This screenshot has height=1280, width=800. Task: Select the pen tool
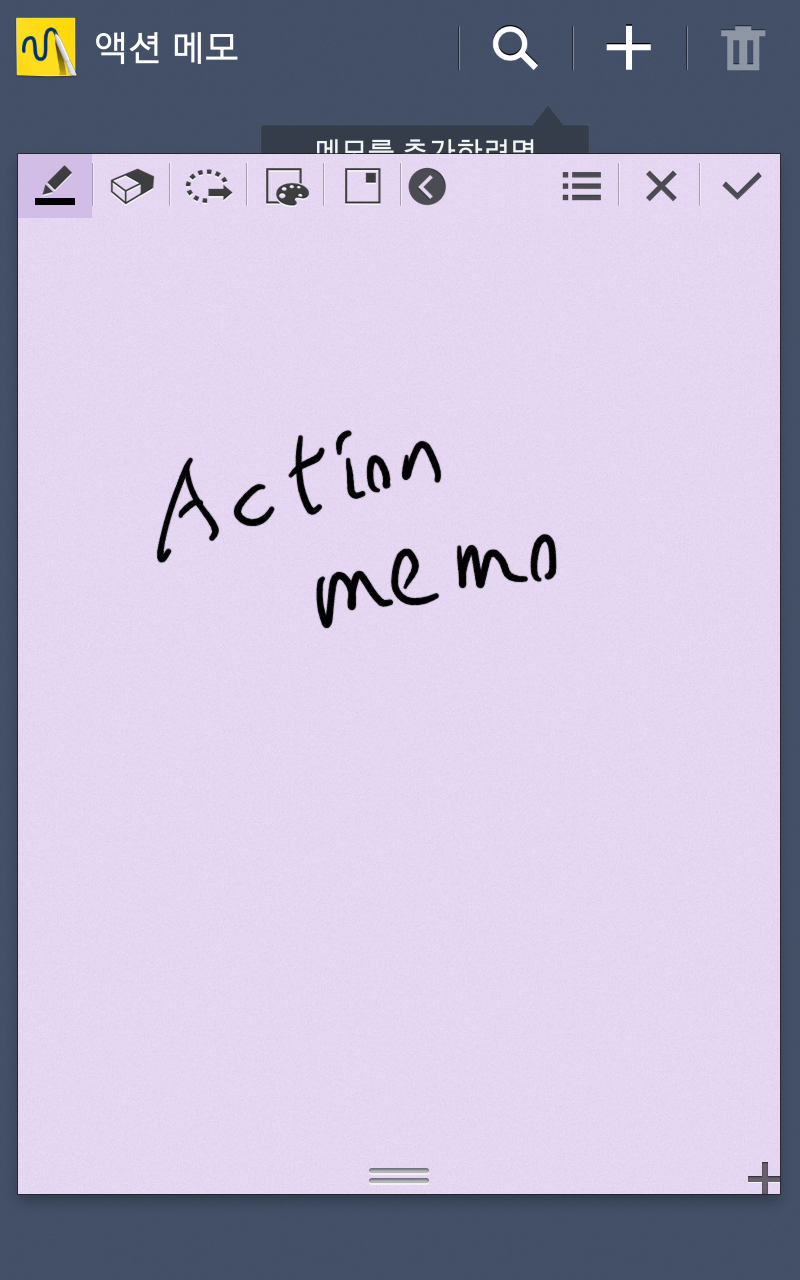click(55, 186)
